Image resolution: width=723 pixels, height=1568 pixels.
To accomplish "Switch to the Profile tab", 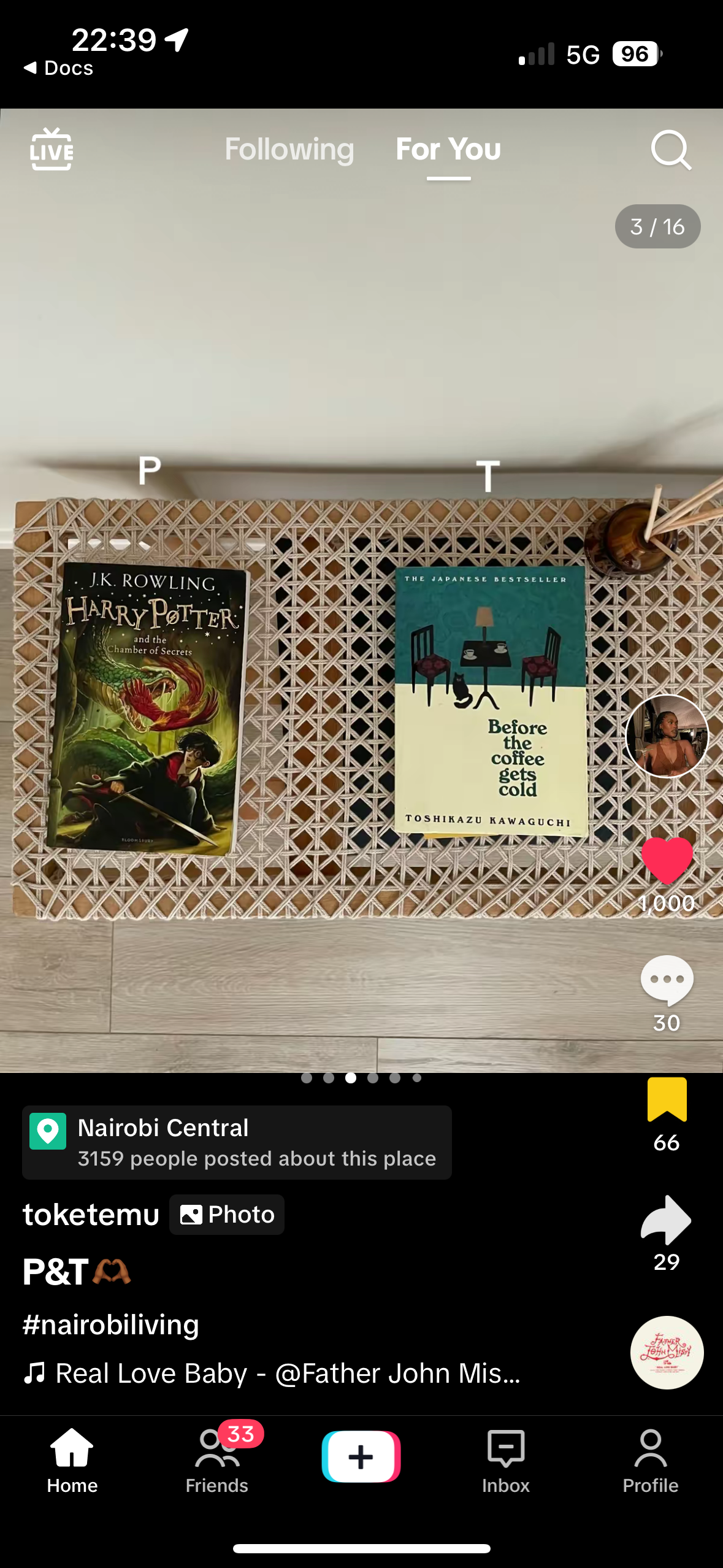I will (651, 1459).
